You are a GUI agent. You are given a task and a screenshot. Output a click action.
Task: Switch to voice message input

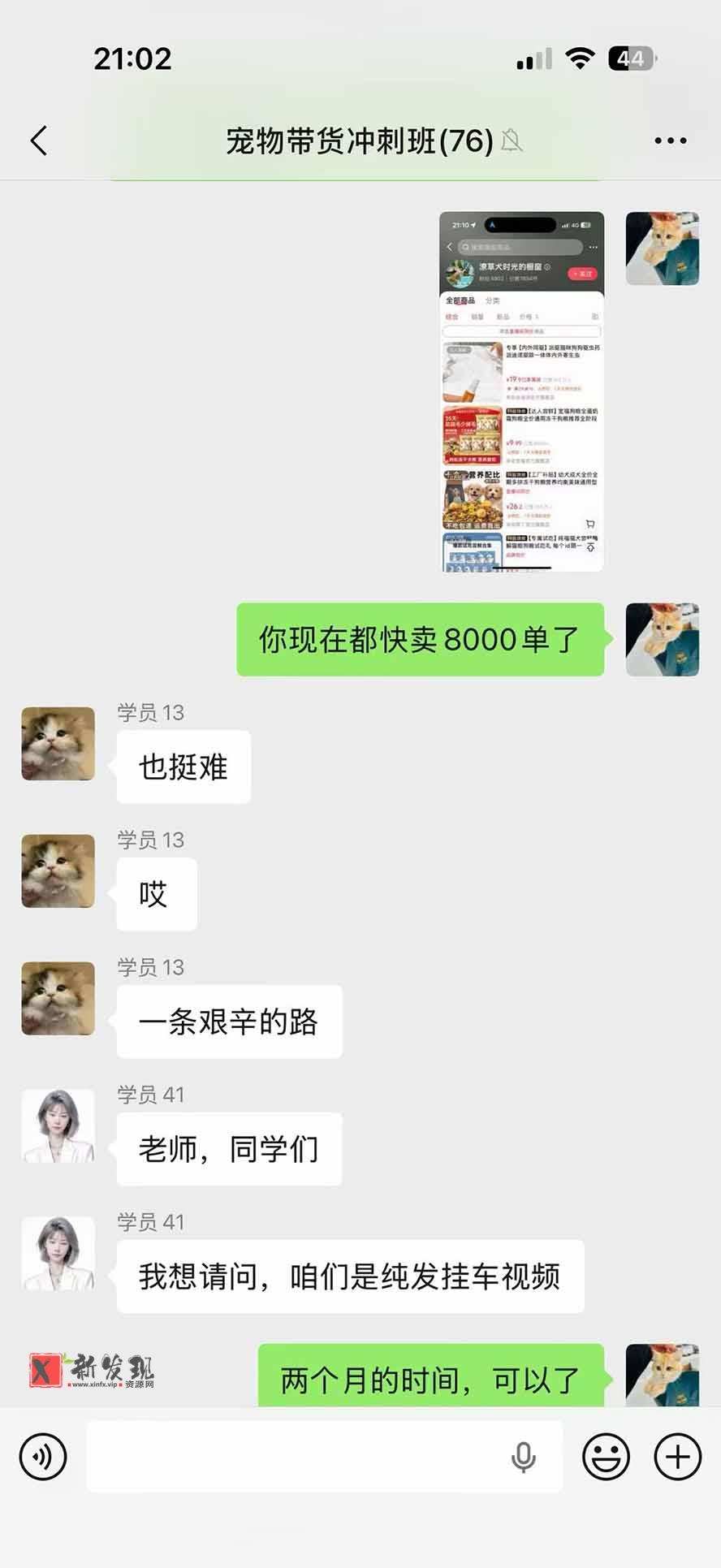(43, 1457)
